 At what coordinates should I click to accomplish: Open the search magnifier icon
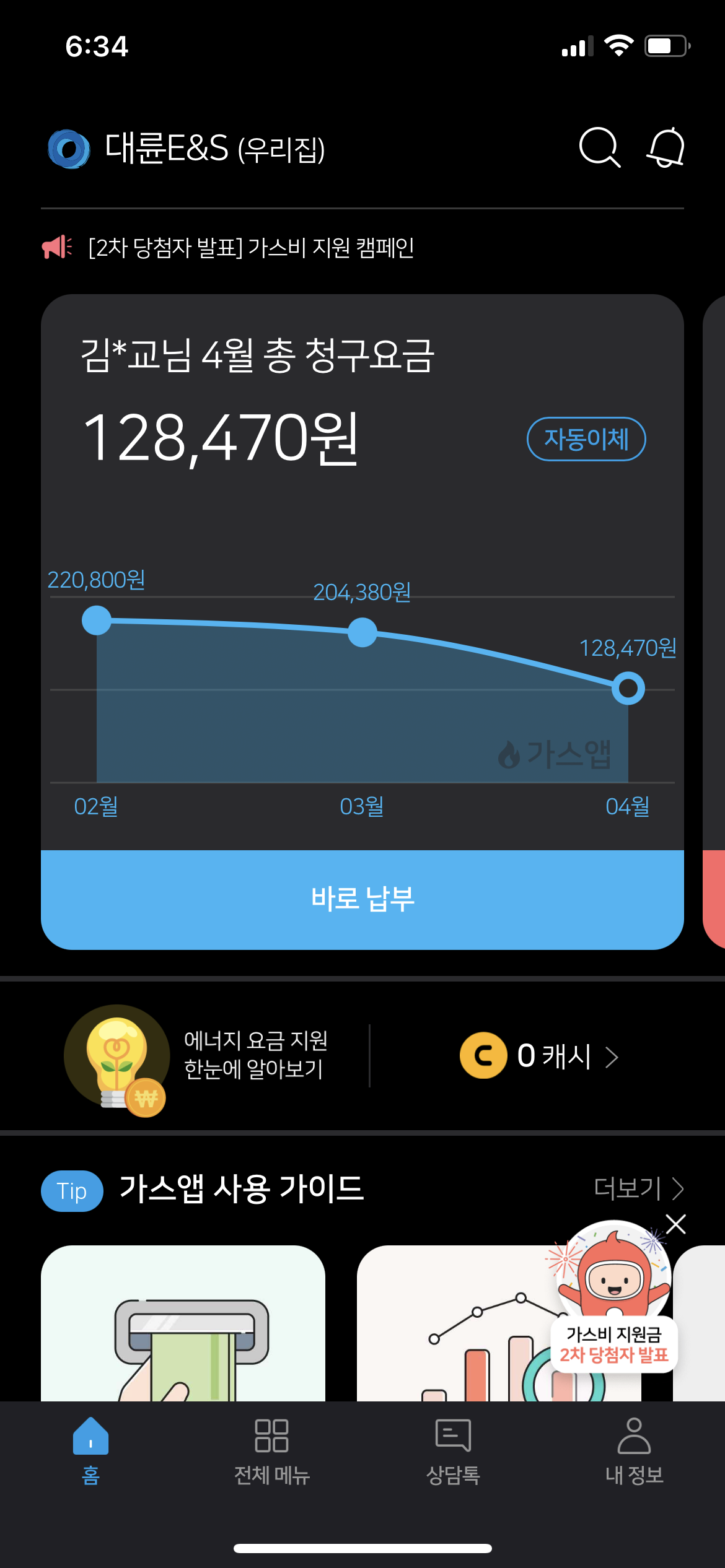599,147
